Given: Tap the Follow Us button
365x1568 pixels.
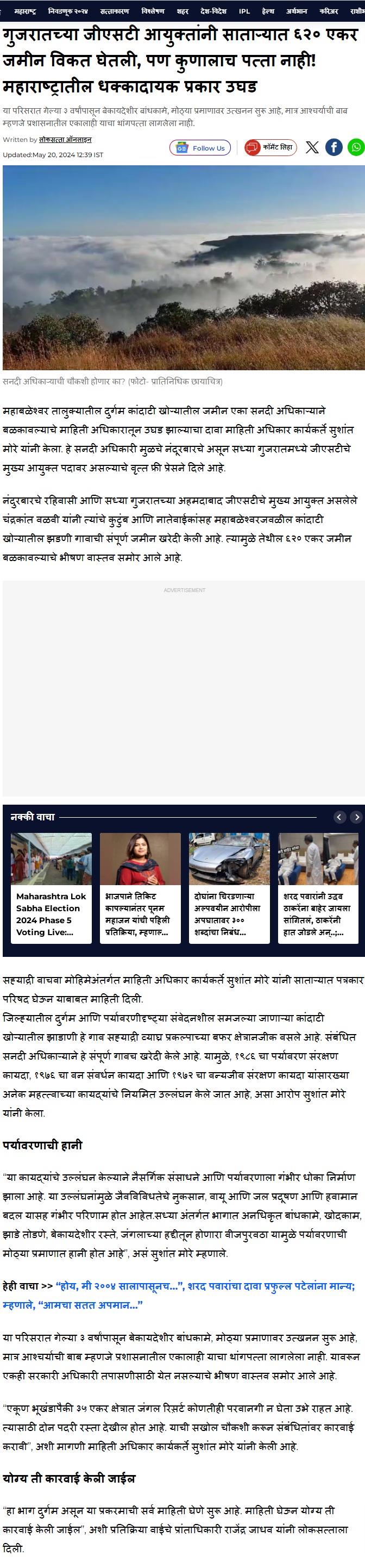Looking at the screenshot, I should point(200,148).
